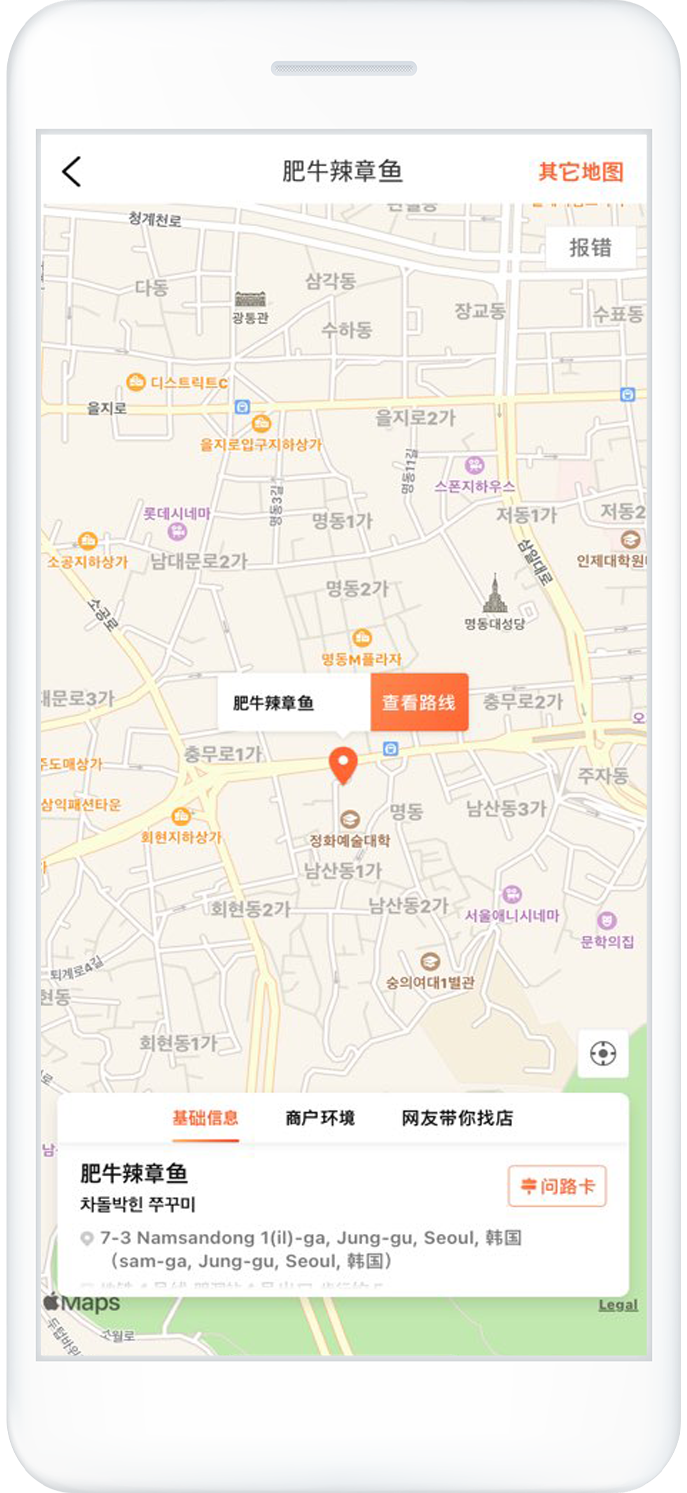
Task: Go back using the top-left arrow
Action: point(71,172)
